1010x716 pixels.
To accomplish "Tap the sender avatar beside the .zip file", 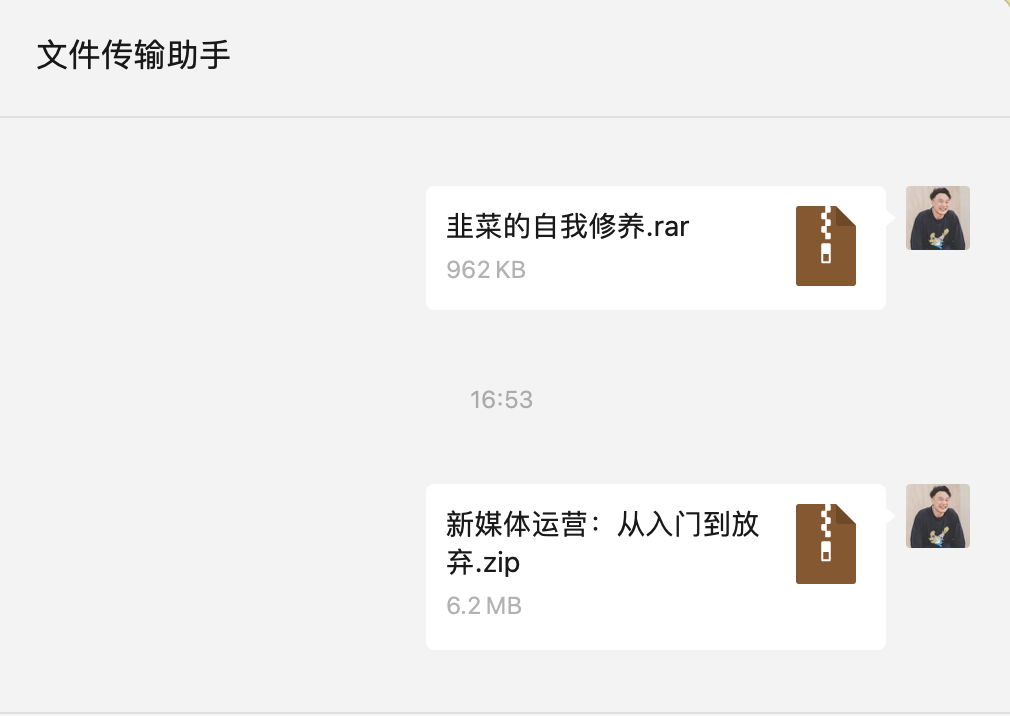I will 937,516.
